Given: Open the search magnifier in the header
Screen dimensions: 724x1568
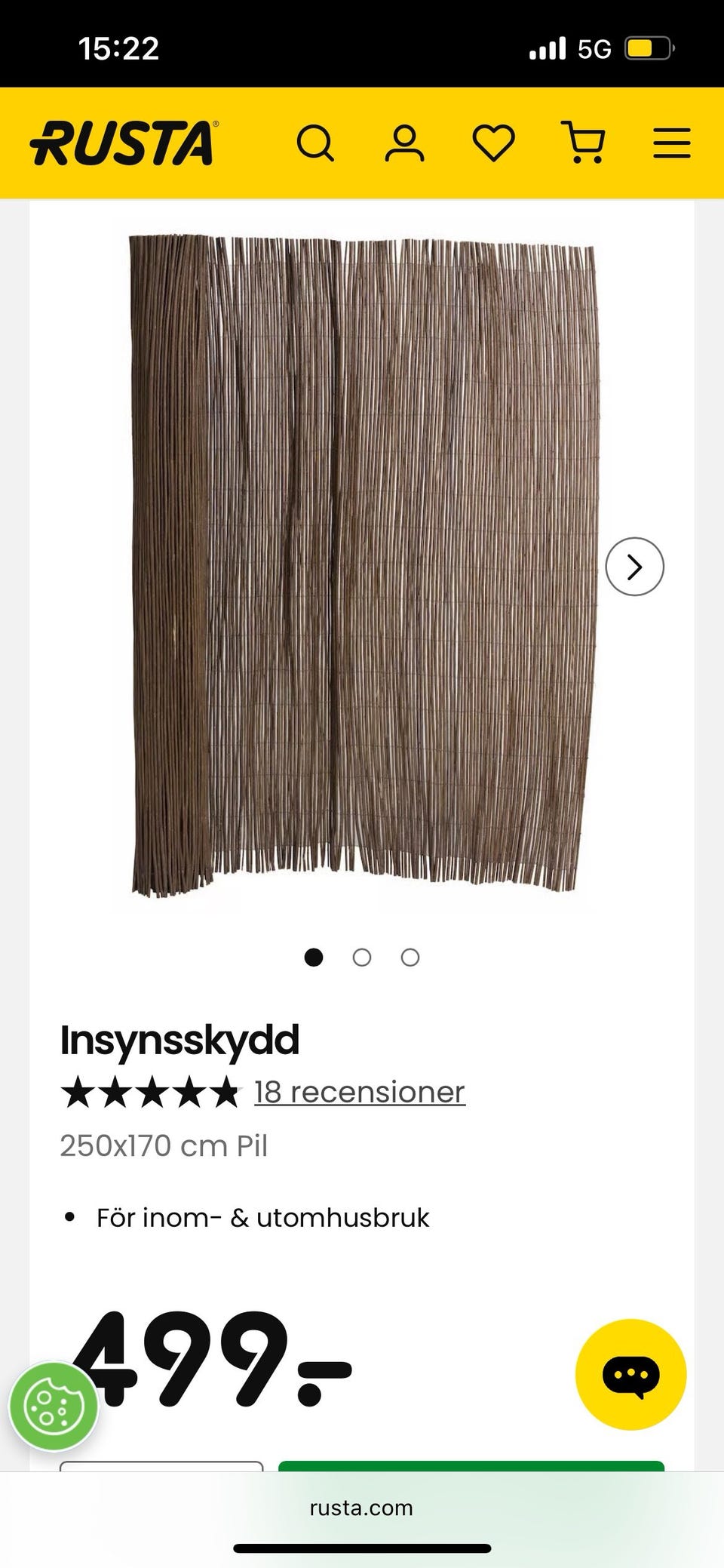Looking at the screenshot, I should (315, 143).
